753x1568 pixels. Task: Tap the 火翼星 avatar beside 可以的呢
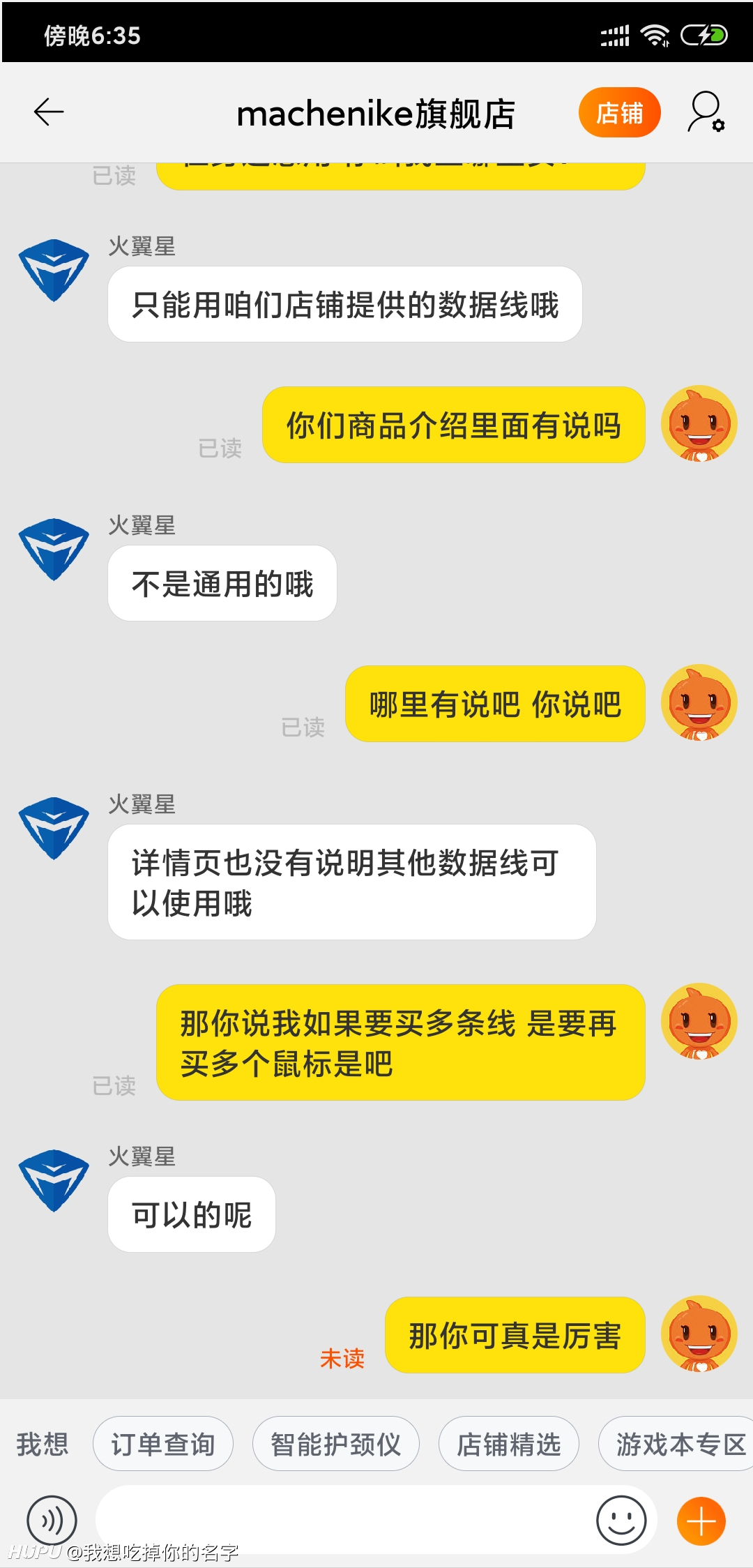[x=54, y=1181]
